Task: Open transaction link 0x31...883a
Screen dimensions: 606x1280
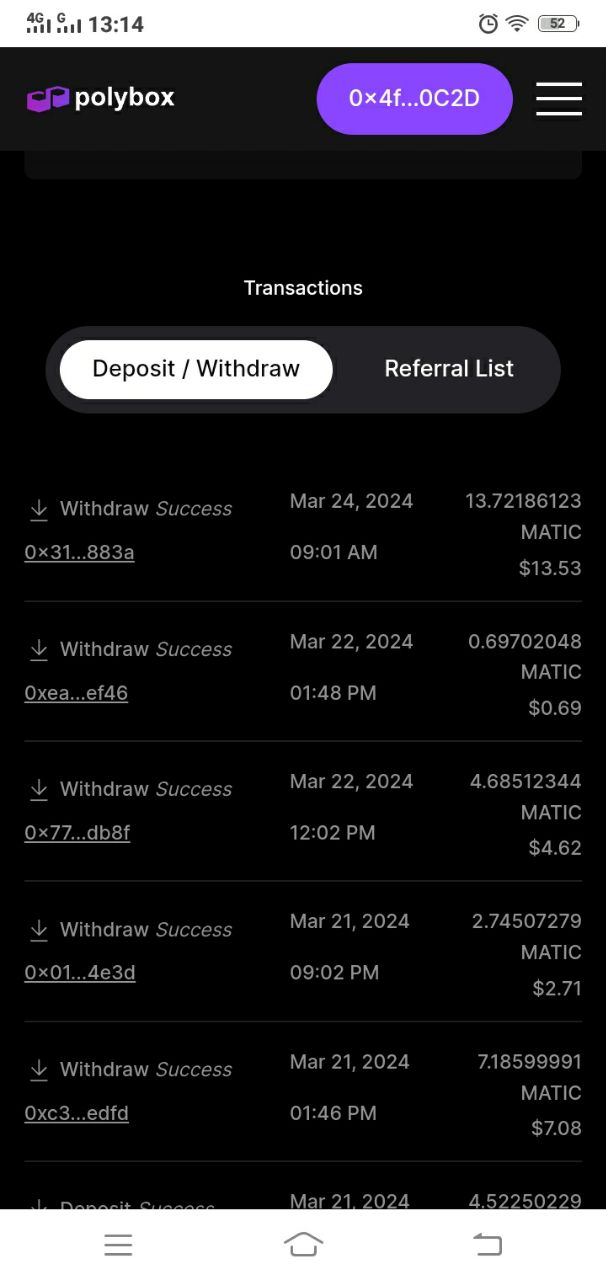Action: coord(79,552)
